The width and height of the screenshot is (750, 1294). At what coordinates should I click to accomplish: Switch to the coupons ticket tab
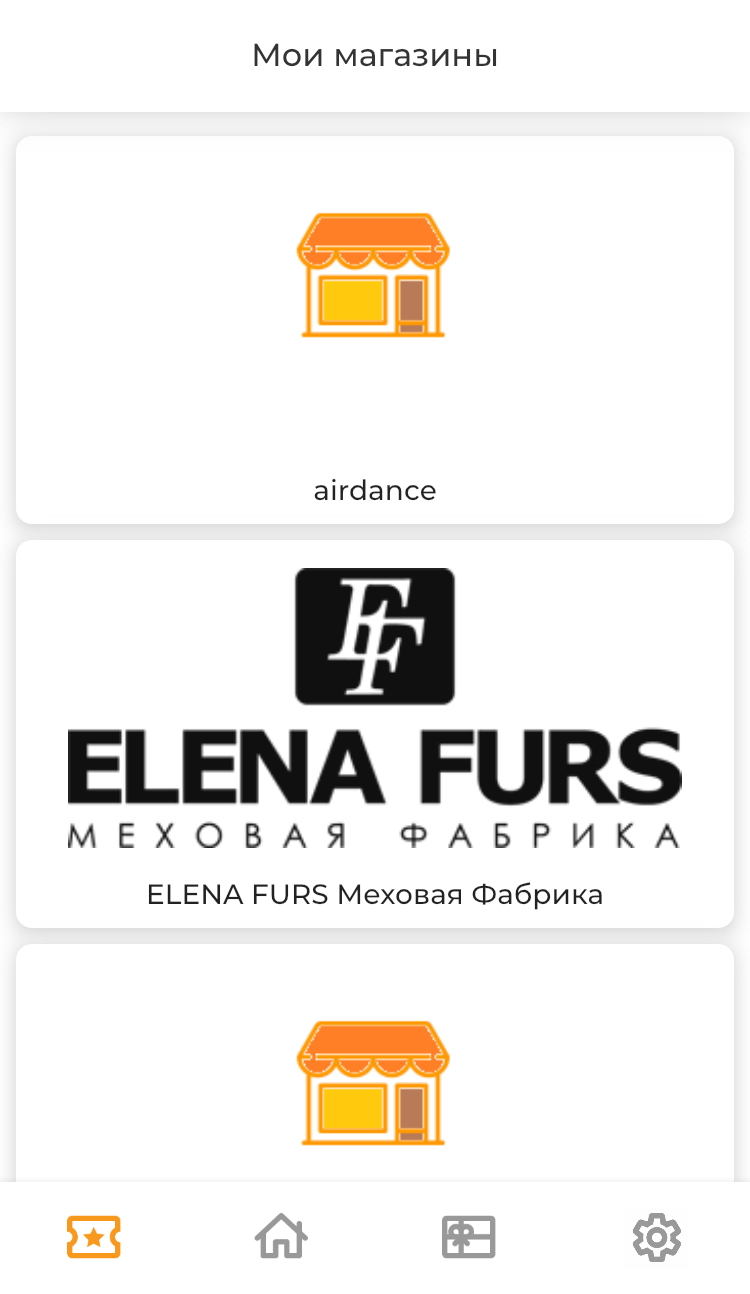pos(94,1237)
